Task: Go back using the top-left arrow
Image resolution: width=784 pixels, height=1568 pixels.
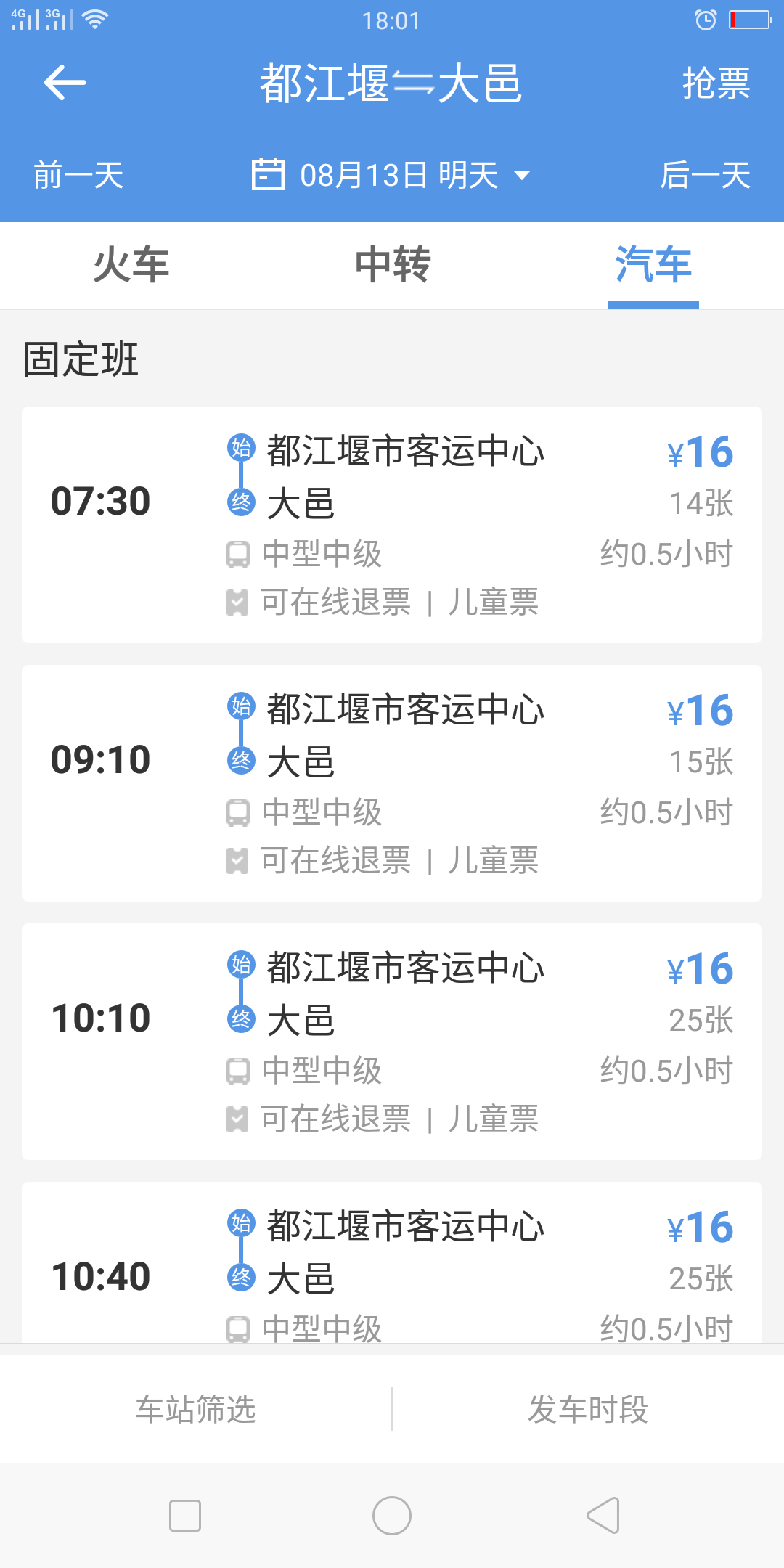Action: pyautogui.click(x=65, y=82)
